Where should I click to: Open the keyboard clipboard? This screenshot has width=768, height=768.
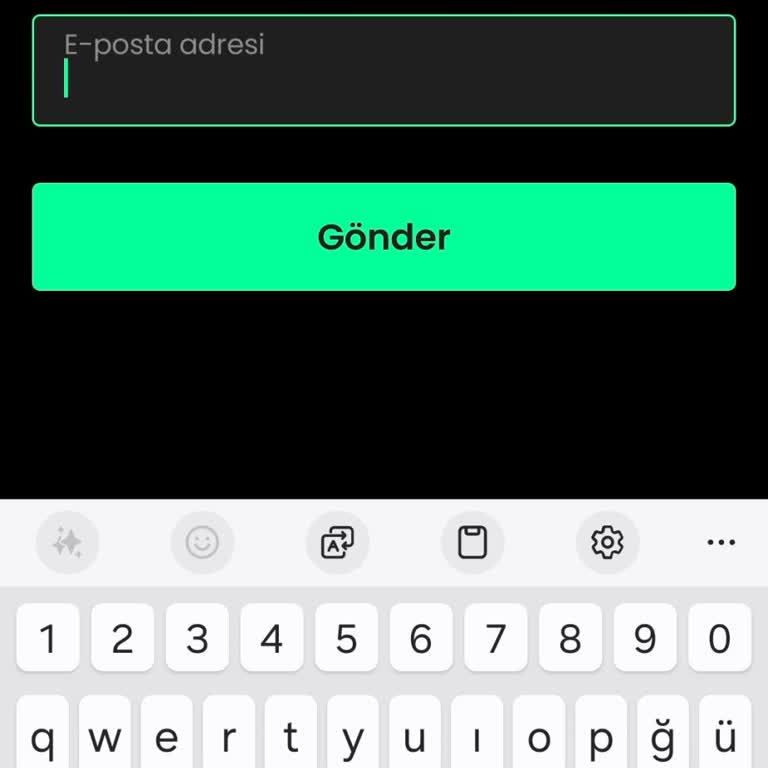472,543
